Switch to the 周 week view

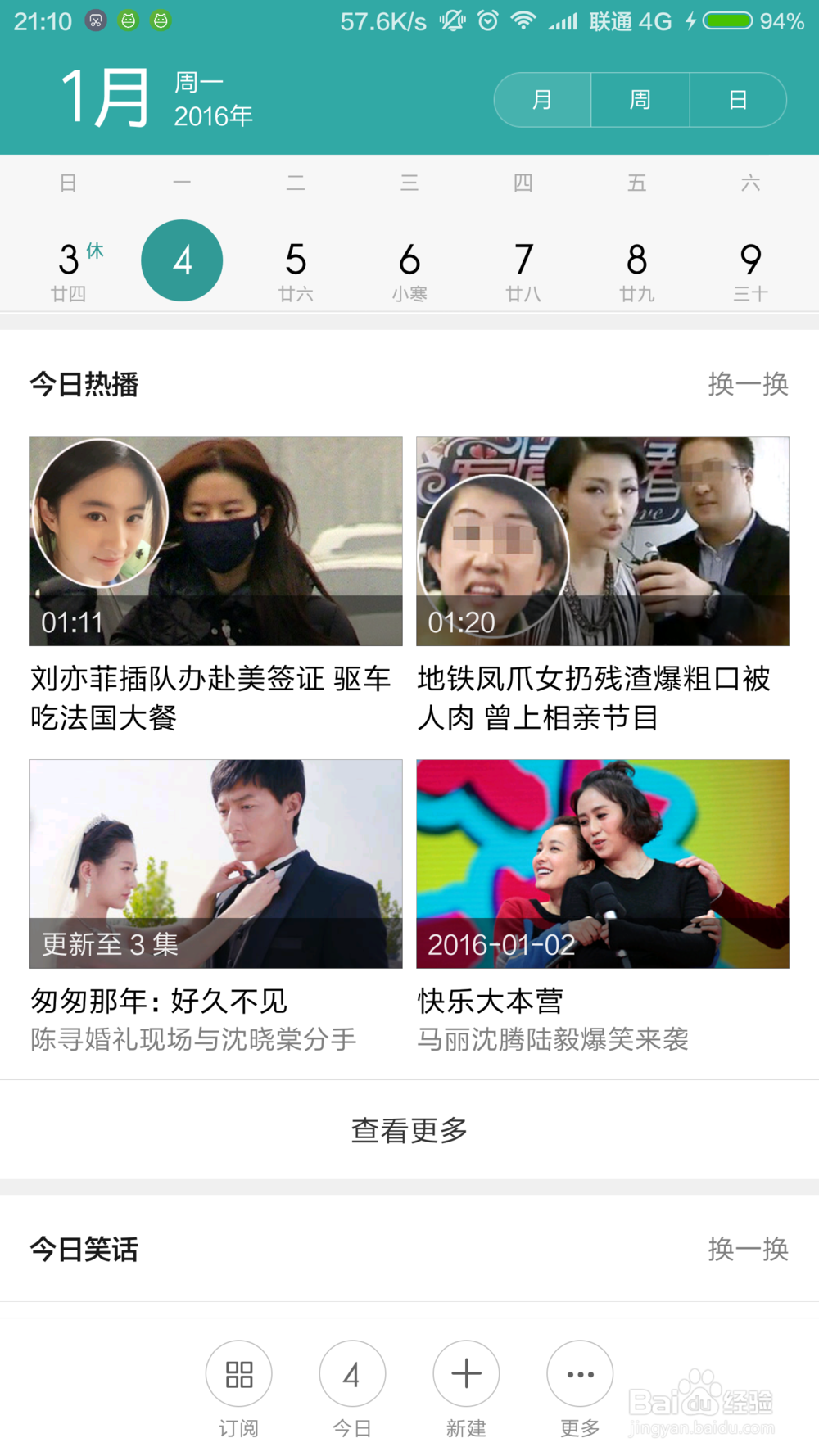click(x=640, y=100)
